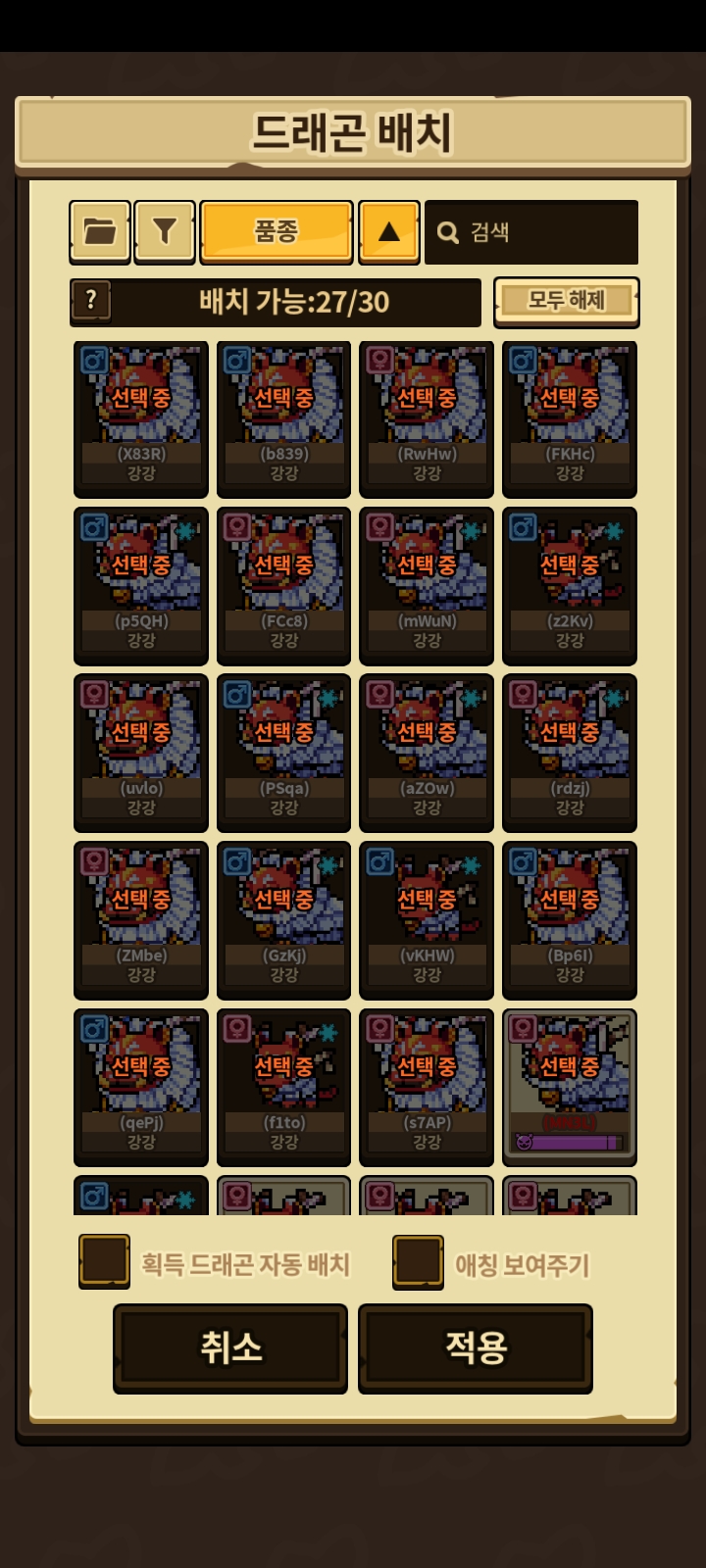Open the folder icon button
Viewport: 706px width, 1568px height.
(100, 232)
